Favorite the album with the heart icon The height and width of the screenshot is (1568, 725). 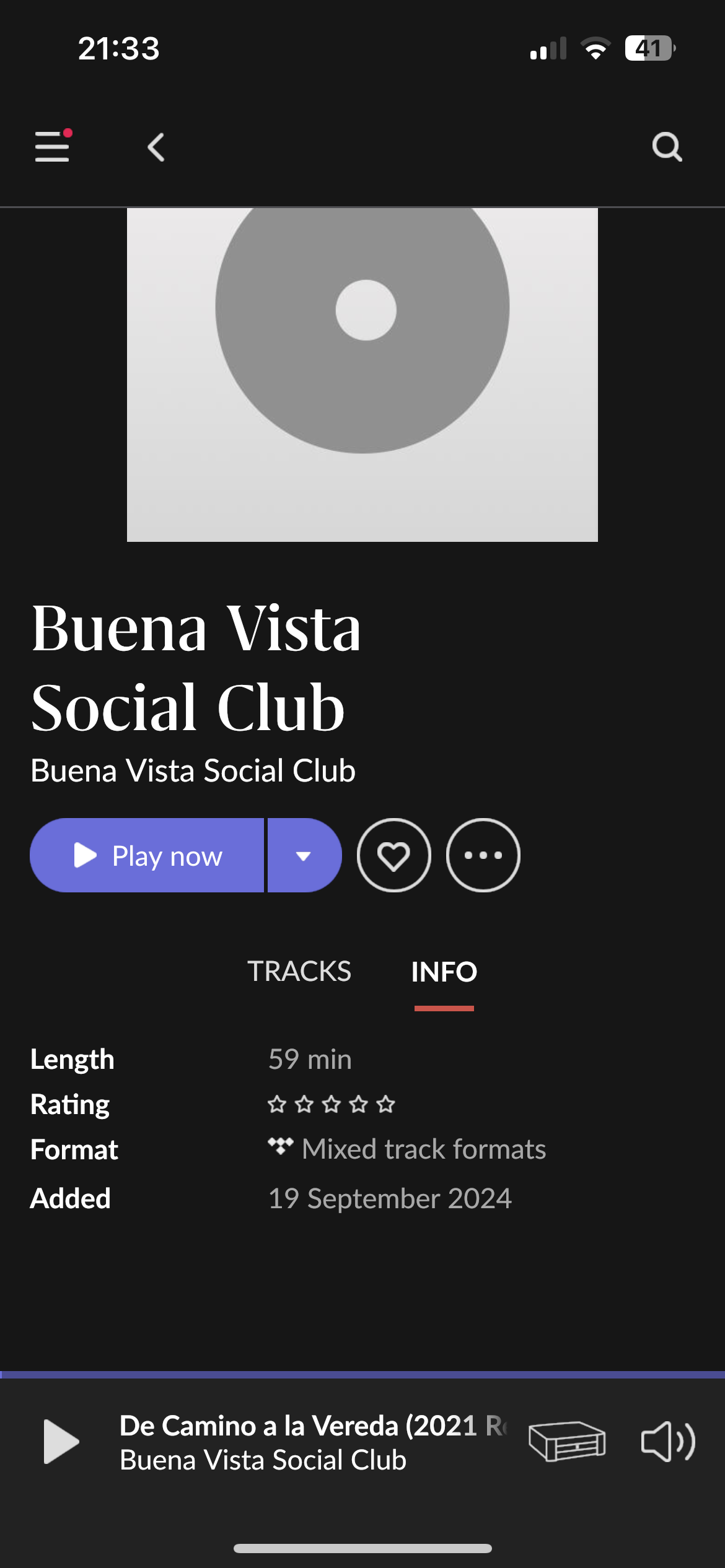394,855
